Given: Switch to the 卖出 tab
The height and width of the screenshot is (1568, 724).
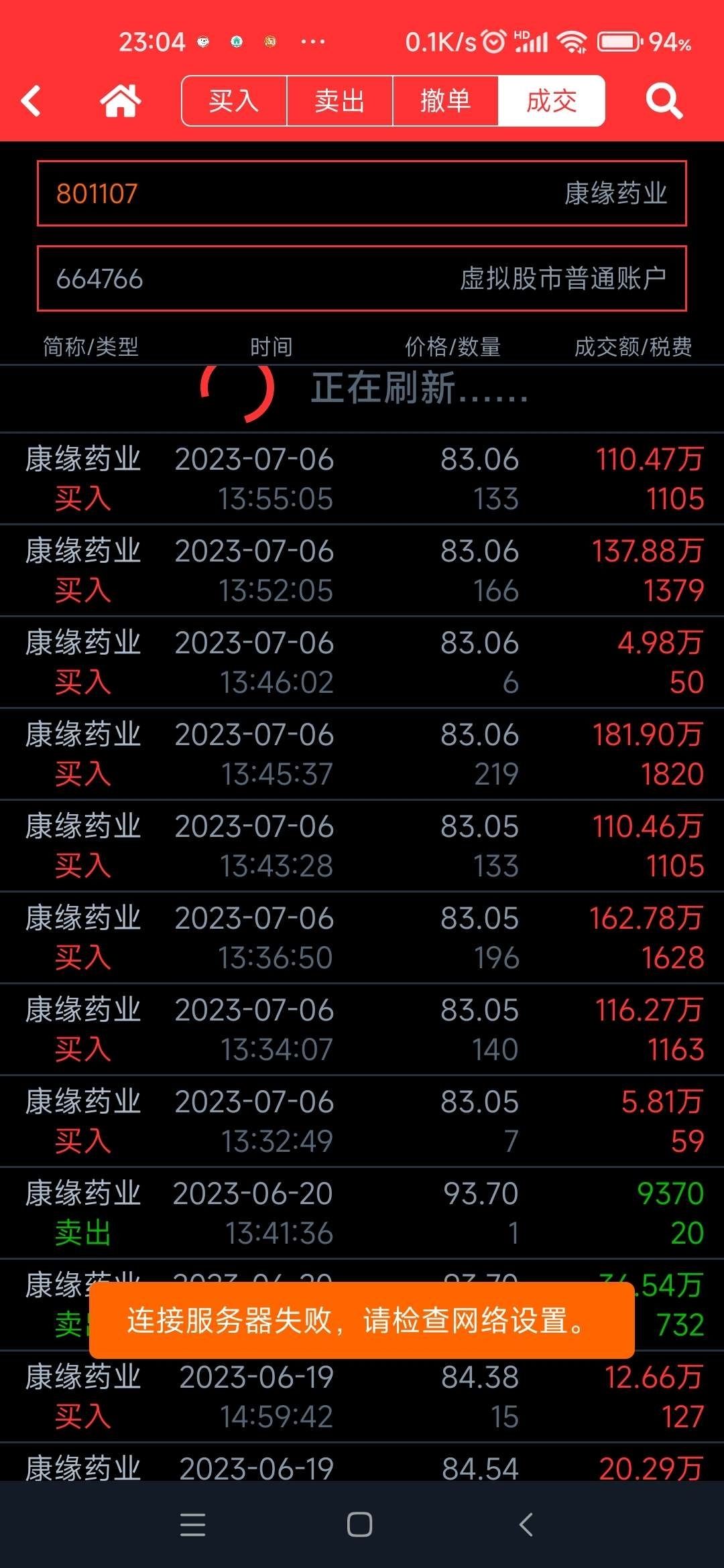Looking at the screenshot, I should tap(339, 101).
